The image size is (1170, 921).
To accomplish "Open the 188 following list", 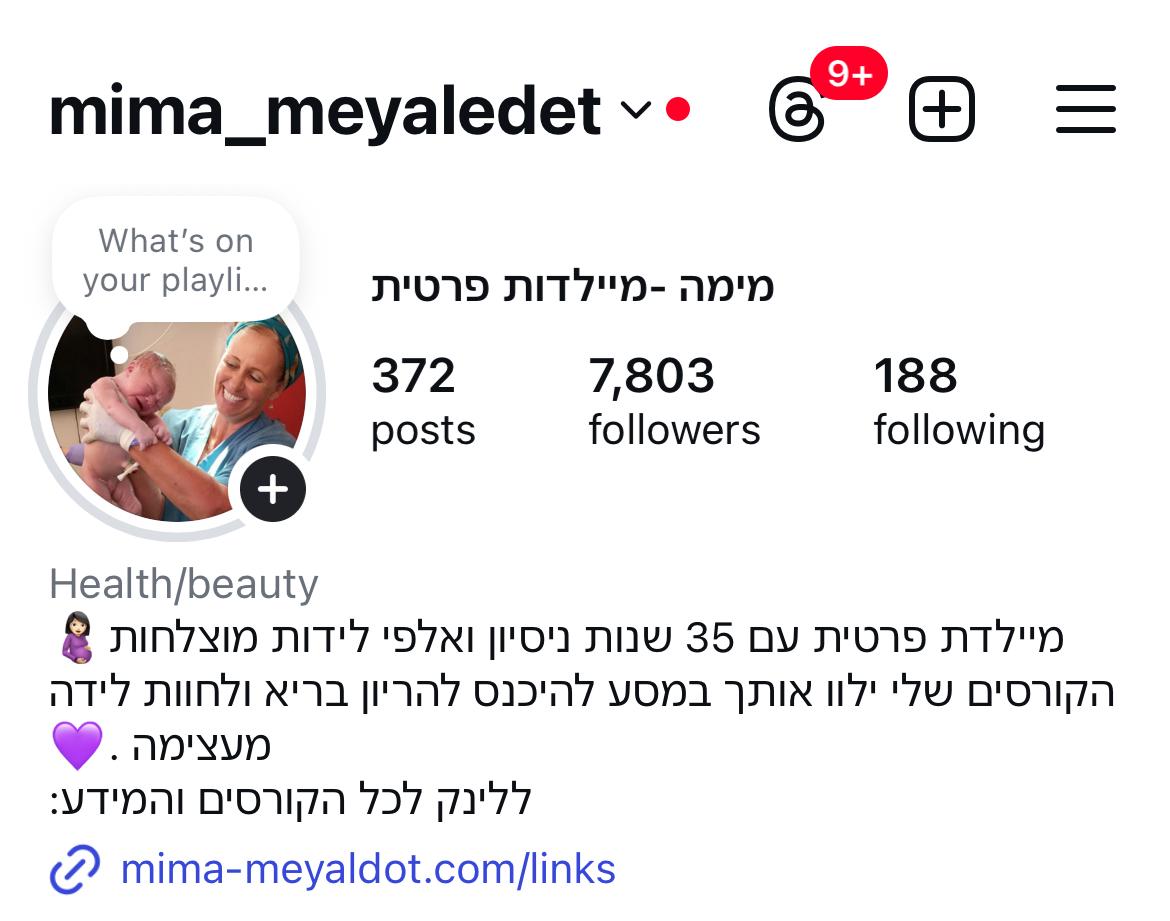I will click(x=958, y=402).
